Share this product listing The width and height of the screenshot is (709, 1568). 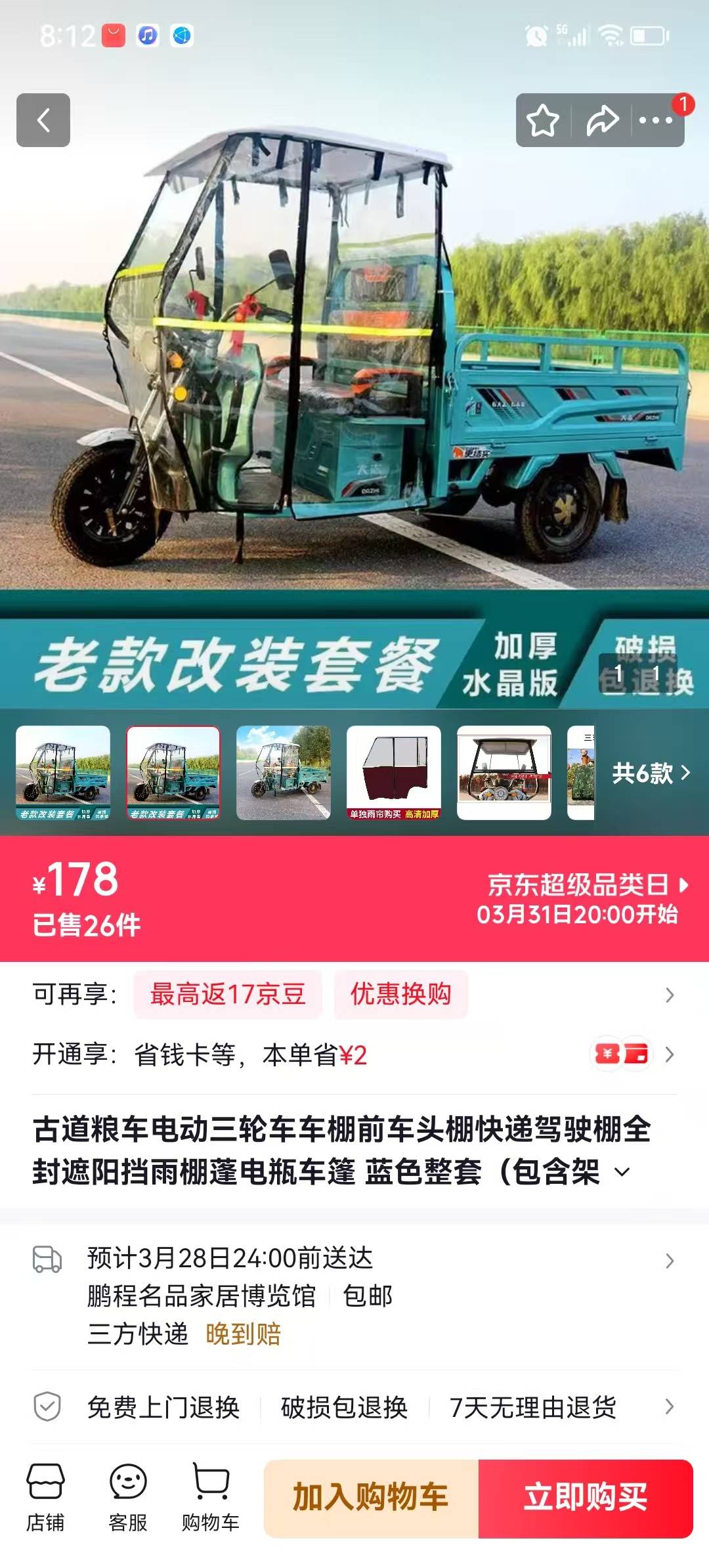point(602,121)
